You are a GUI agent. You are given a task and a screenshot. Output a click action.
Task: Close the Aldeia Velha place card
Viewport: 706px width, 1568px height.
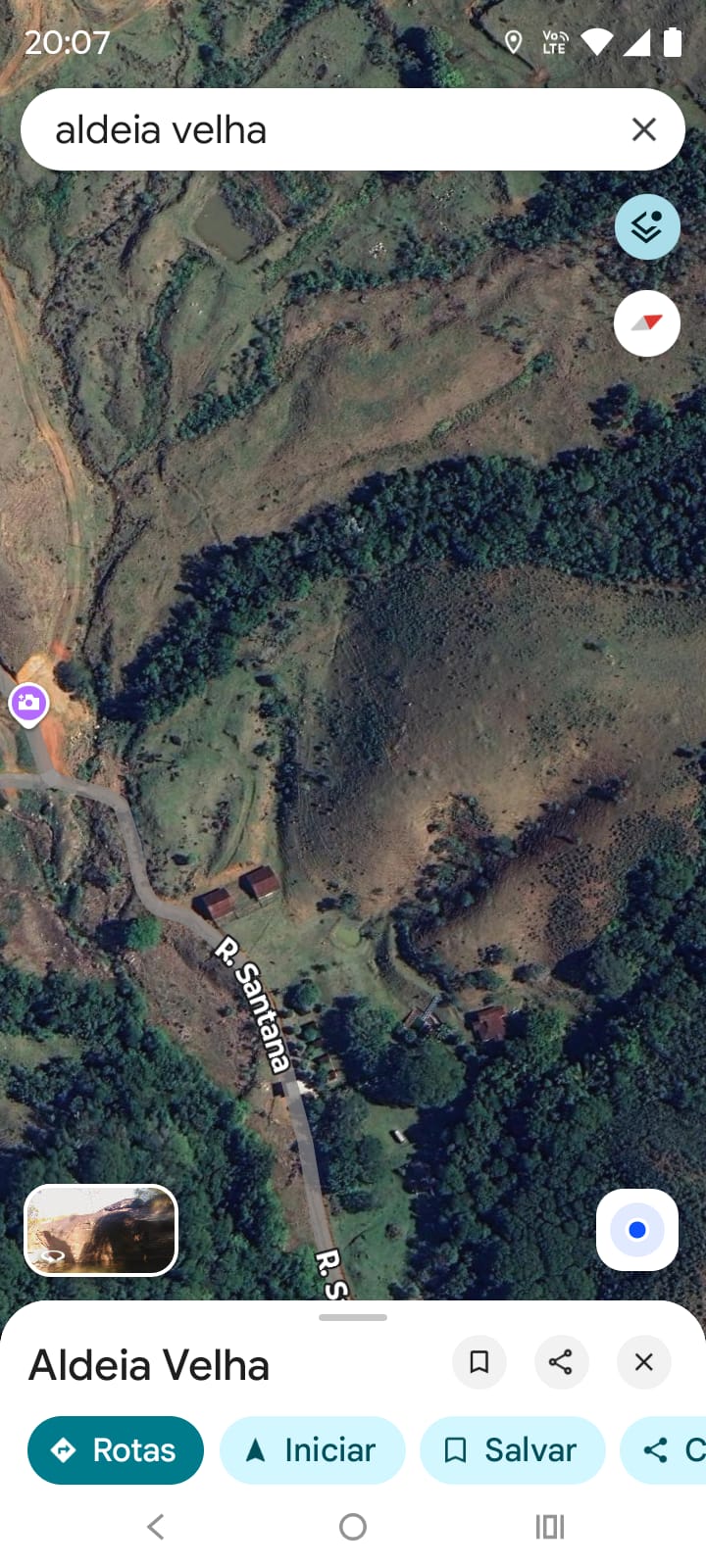pos(644,1362)
